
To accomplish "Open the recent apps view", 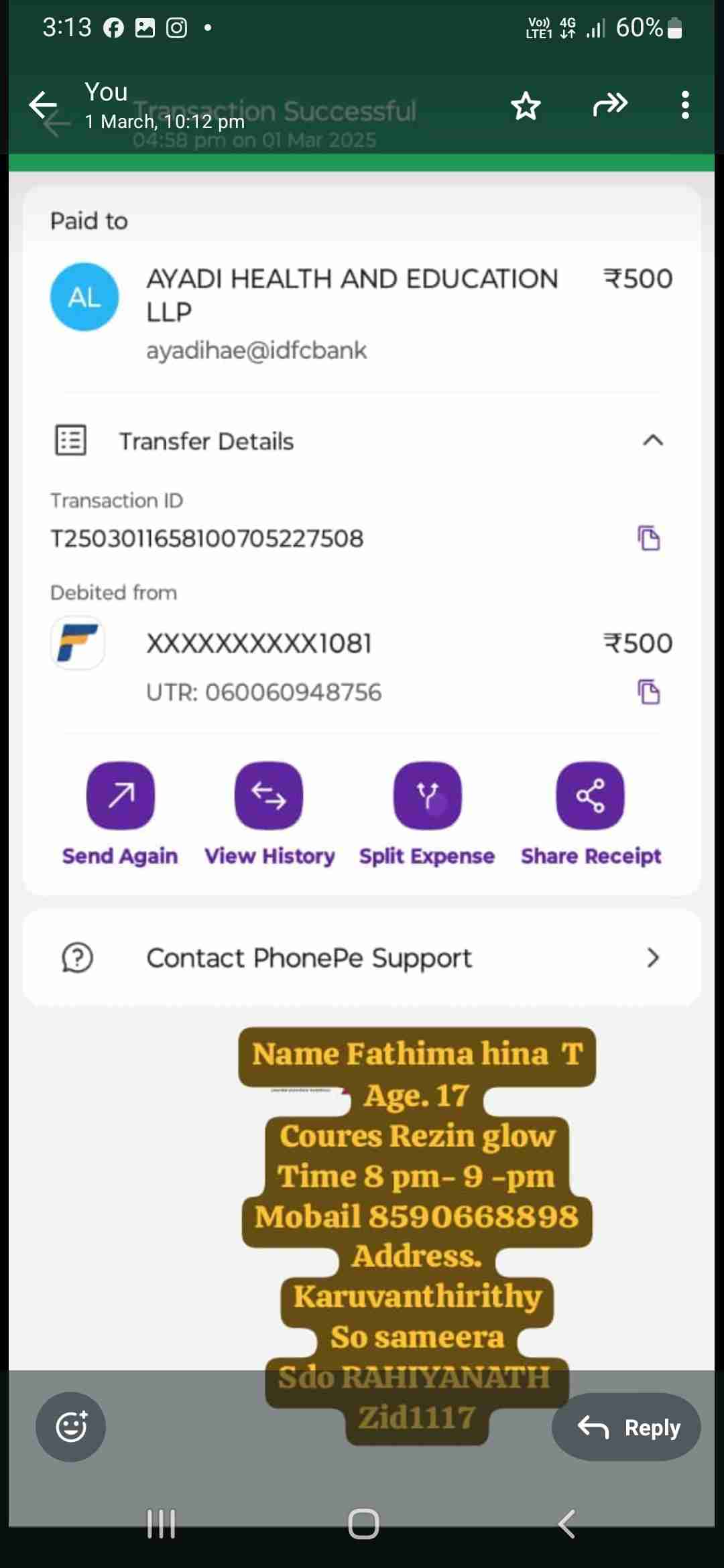I will (x=161, y=1524).
